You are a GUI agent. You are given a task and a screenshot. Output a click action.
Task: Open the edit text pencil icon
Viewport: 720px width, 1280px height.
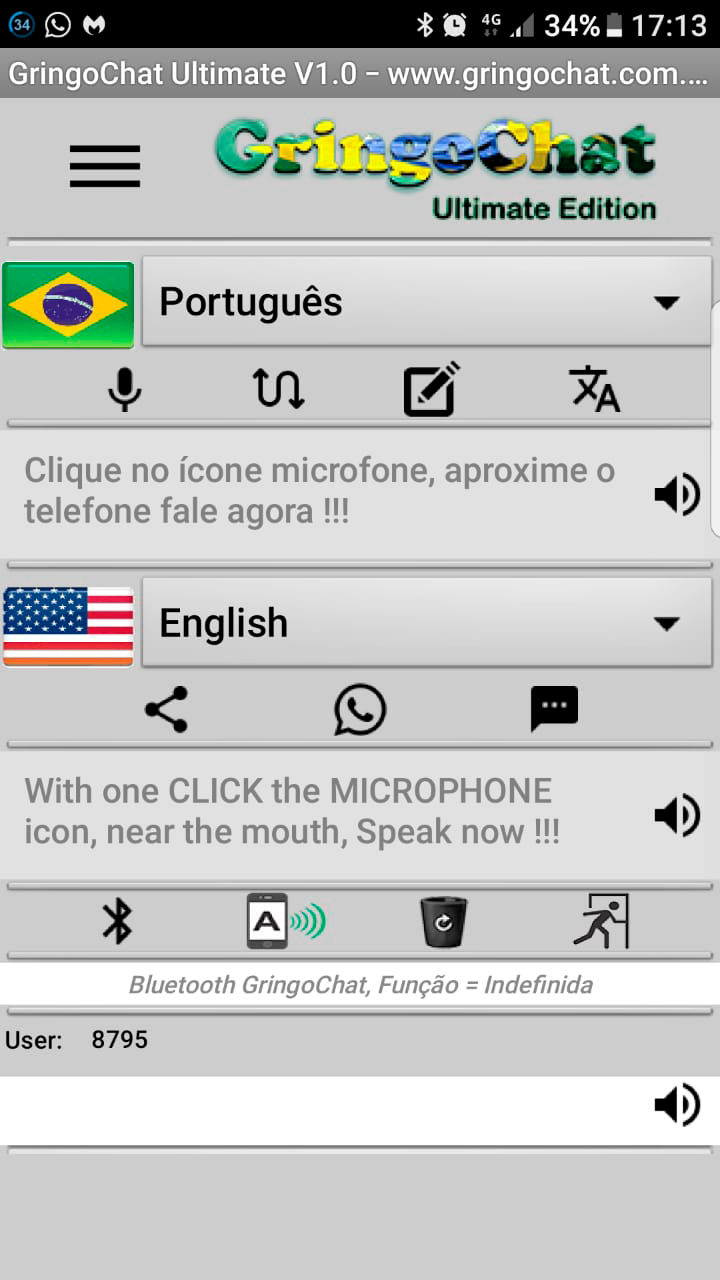click(x=431, y=389)
